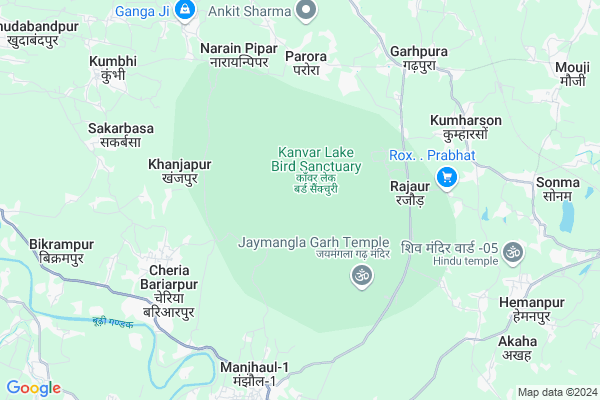600x400 pixels.
Task: Tap the Jaymangla Garh Temple marker
Action: 362,279
